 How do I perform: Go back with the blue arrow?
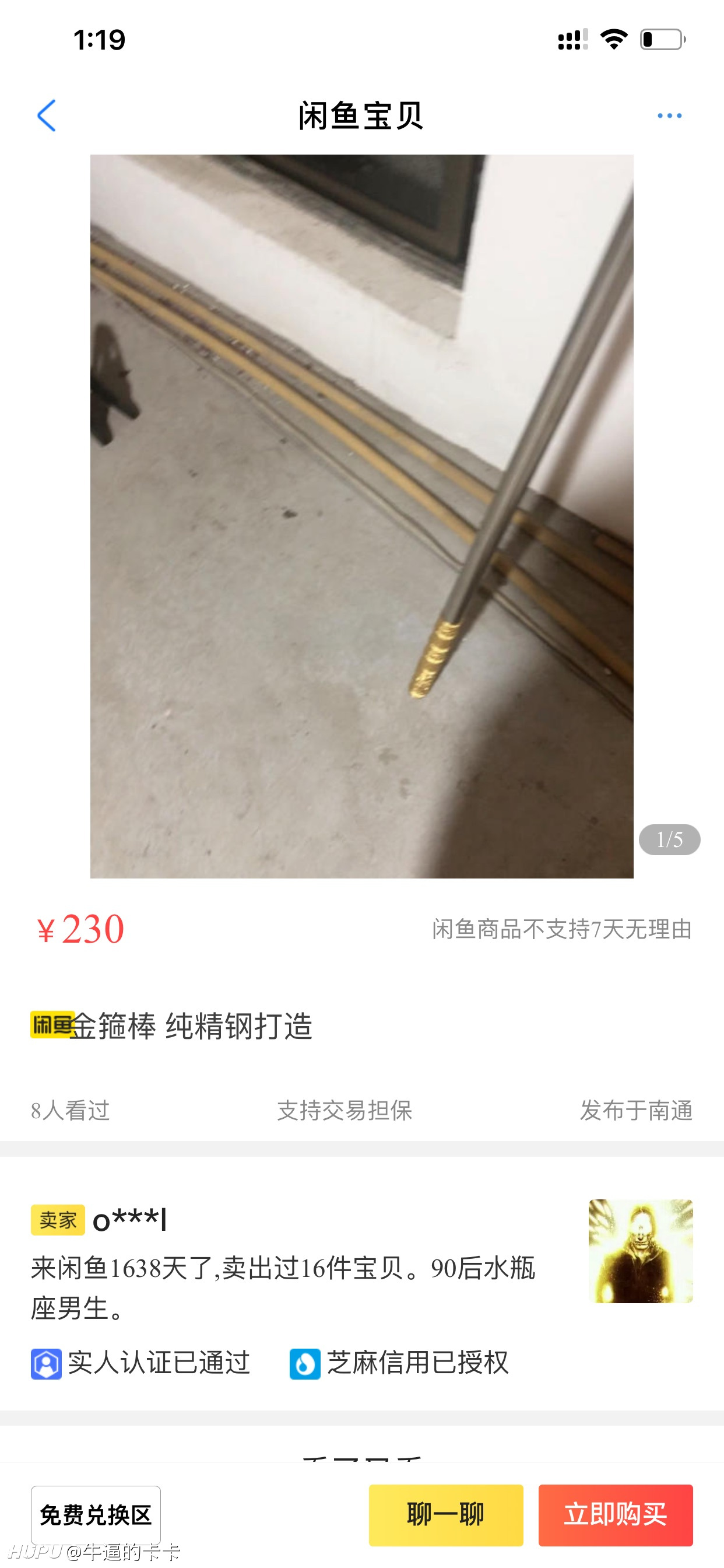46,116
